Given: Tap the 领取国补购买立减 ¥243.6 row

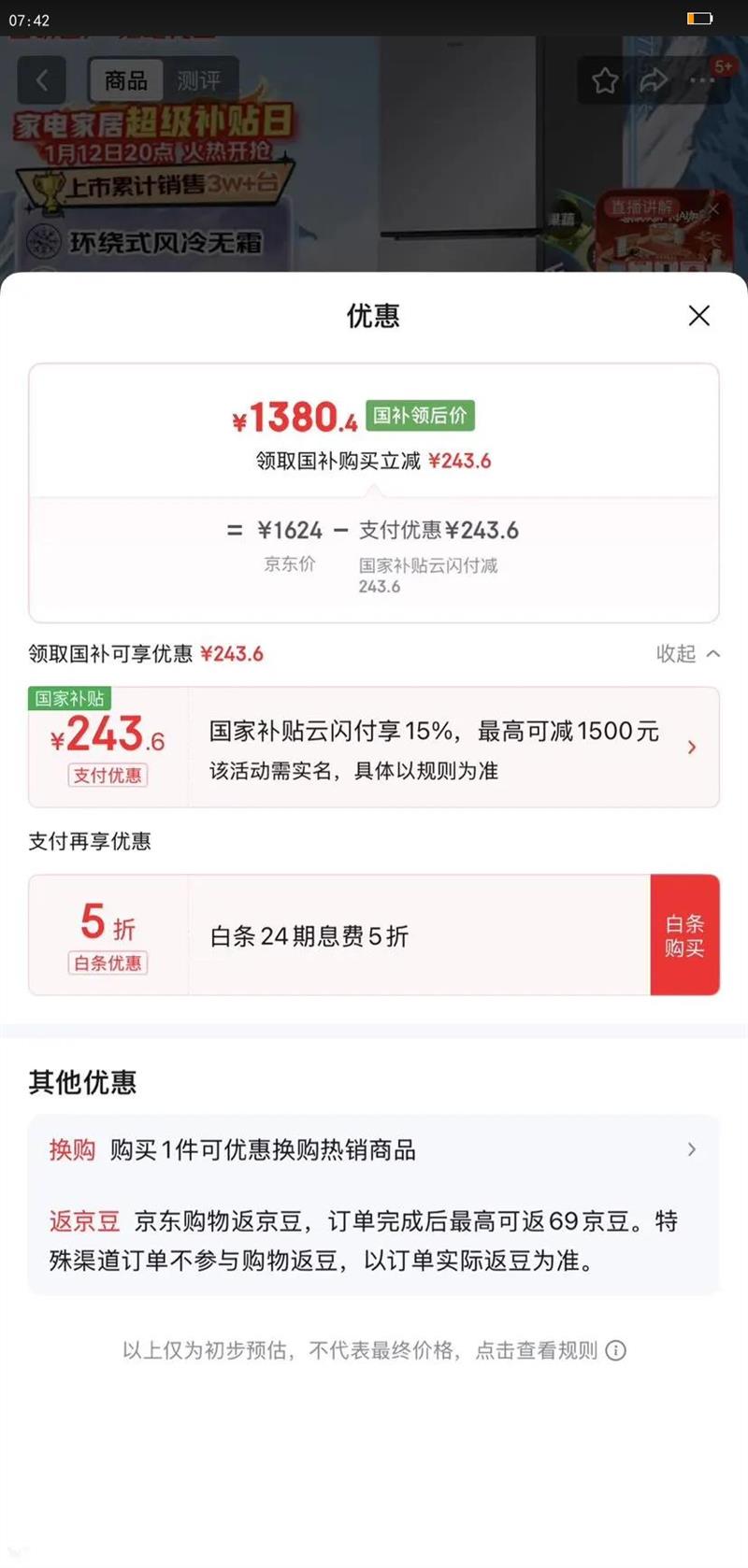Looking at the screenshot, I should point(374,461).
